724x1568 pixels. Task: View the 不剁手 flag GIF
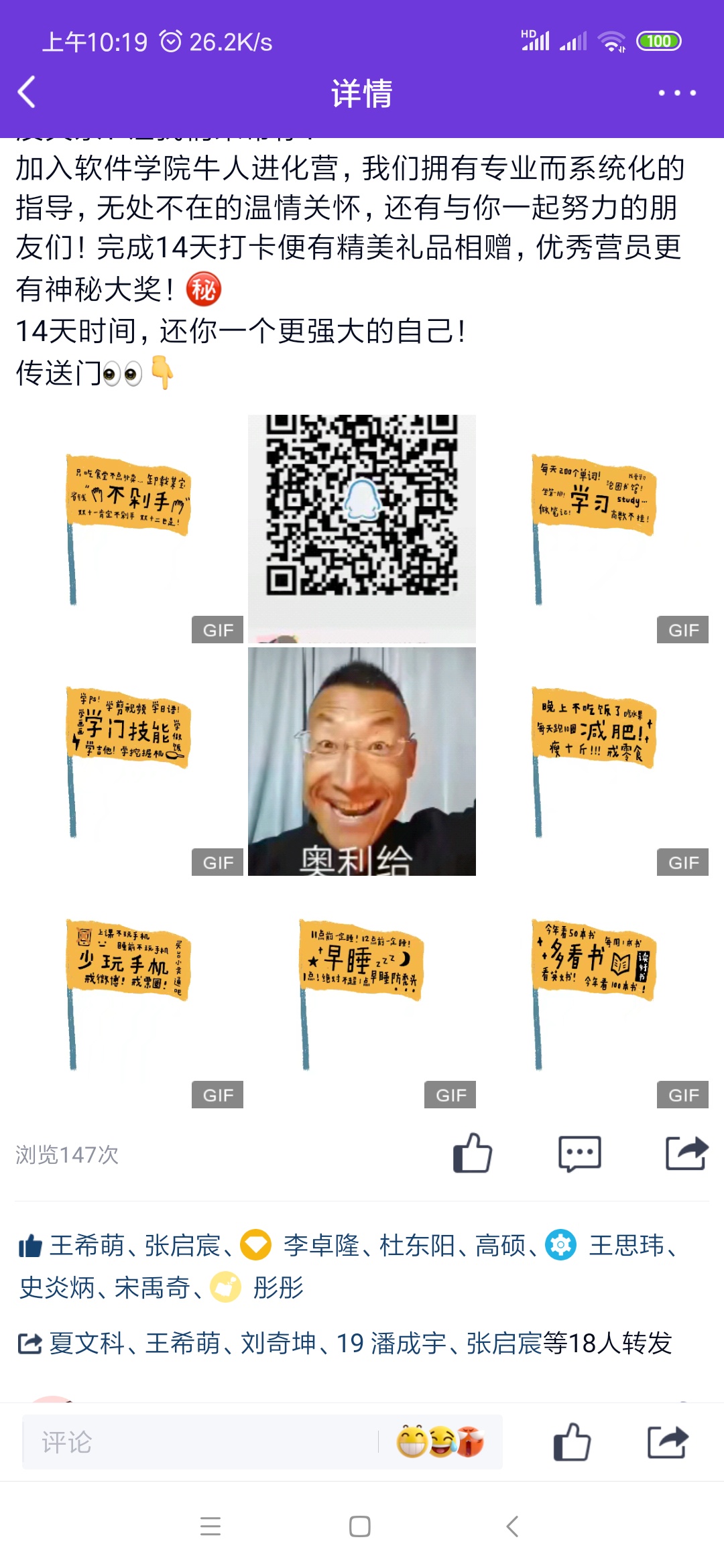129,528
